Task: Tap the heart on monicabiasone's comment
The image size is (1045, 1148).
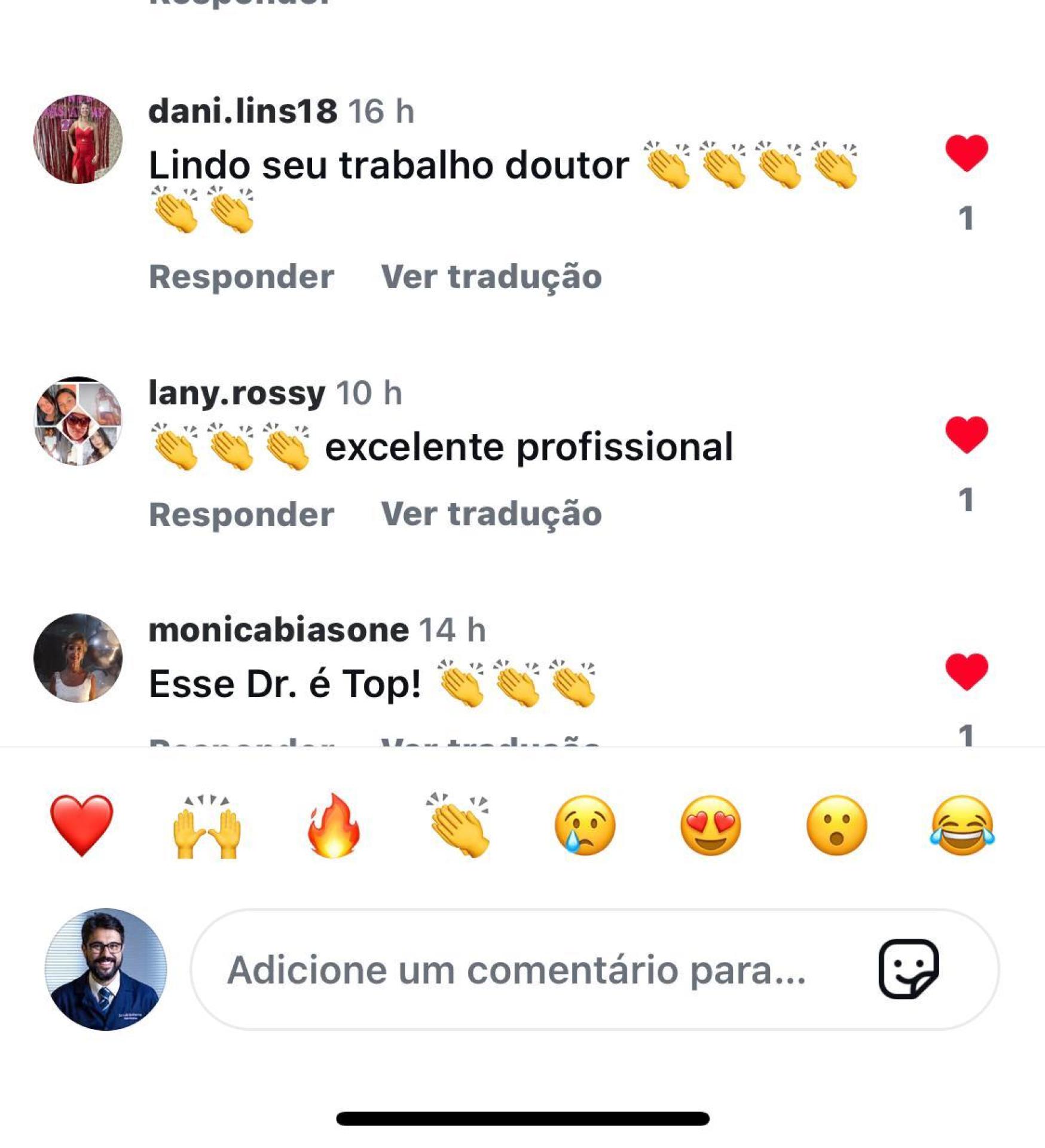Action: click(966, 671)
